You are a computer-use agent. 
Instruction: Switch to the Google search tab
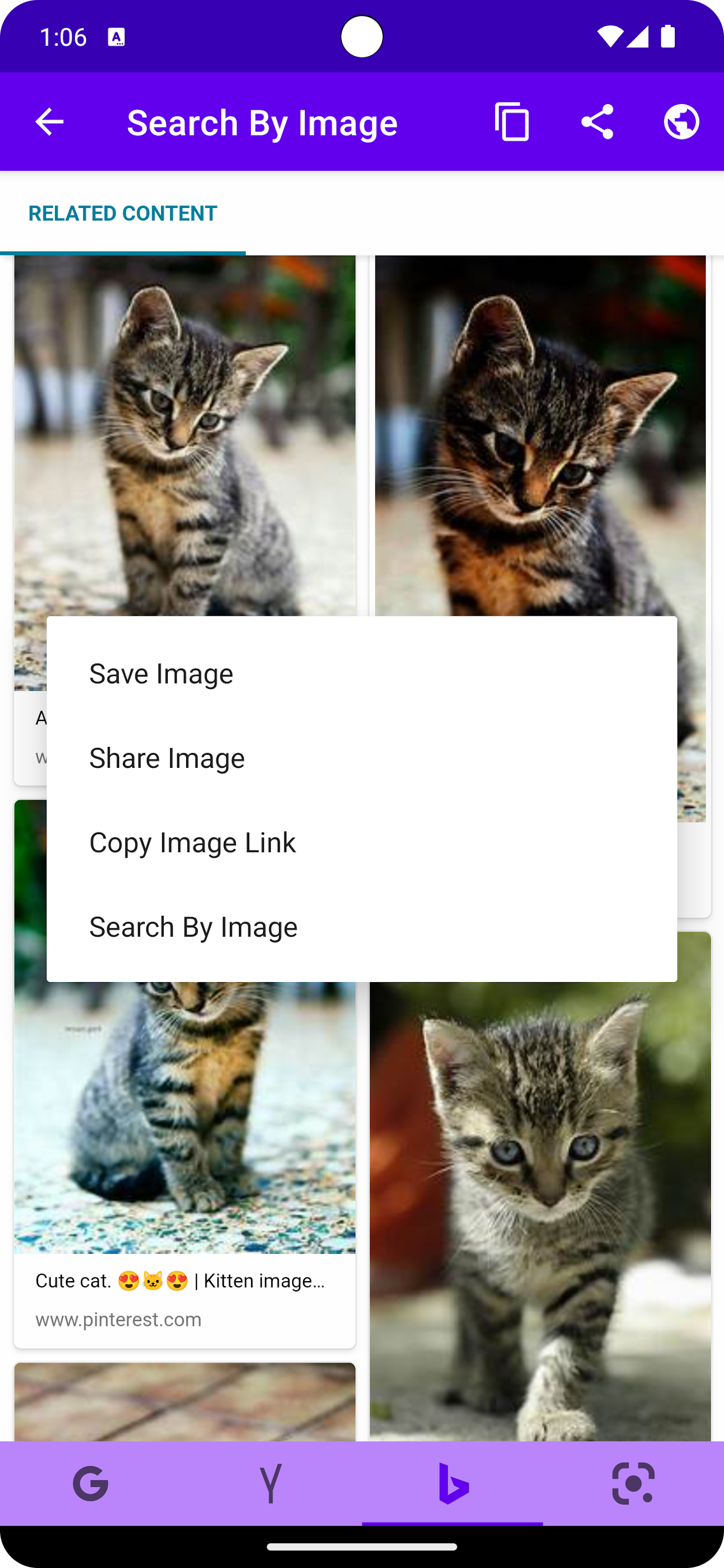pos(91,1483)
